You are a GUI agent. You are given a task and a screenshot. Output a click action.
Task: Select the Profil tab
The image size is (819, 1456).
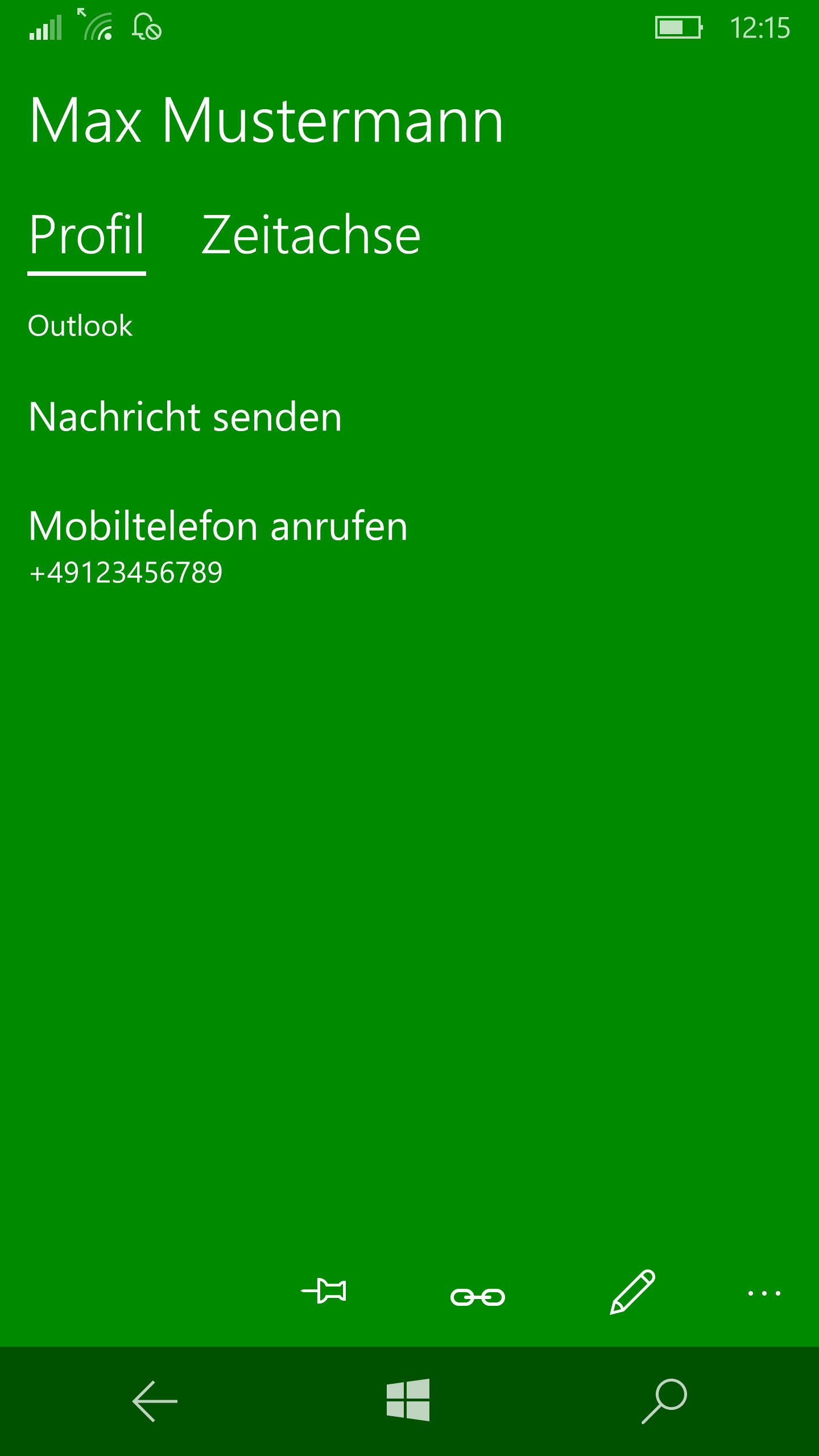tap(86, 235)
